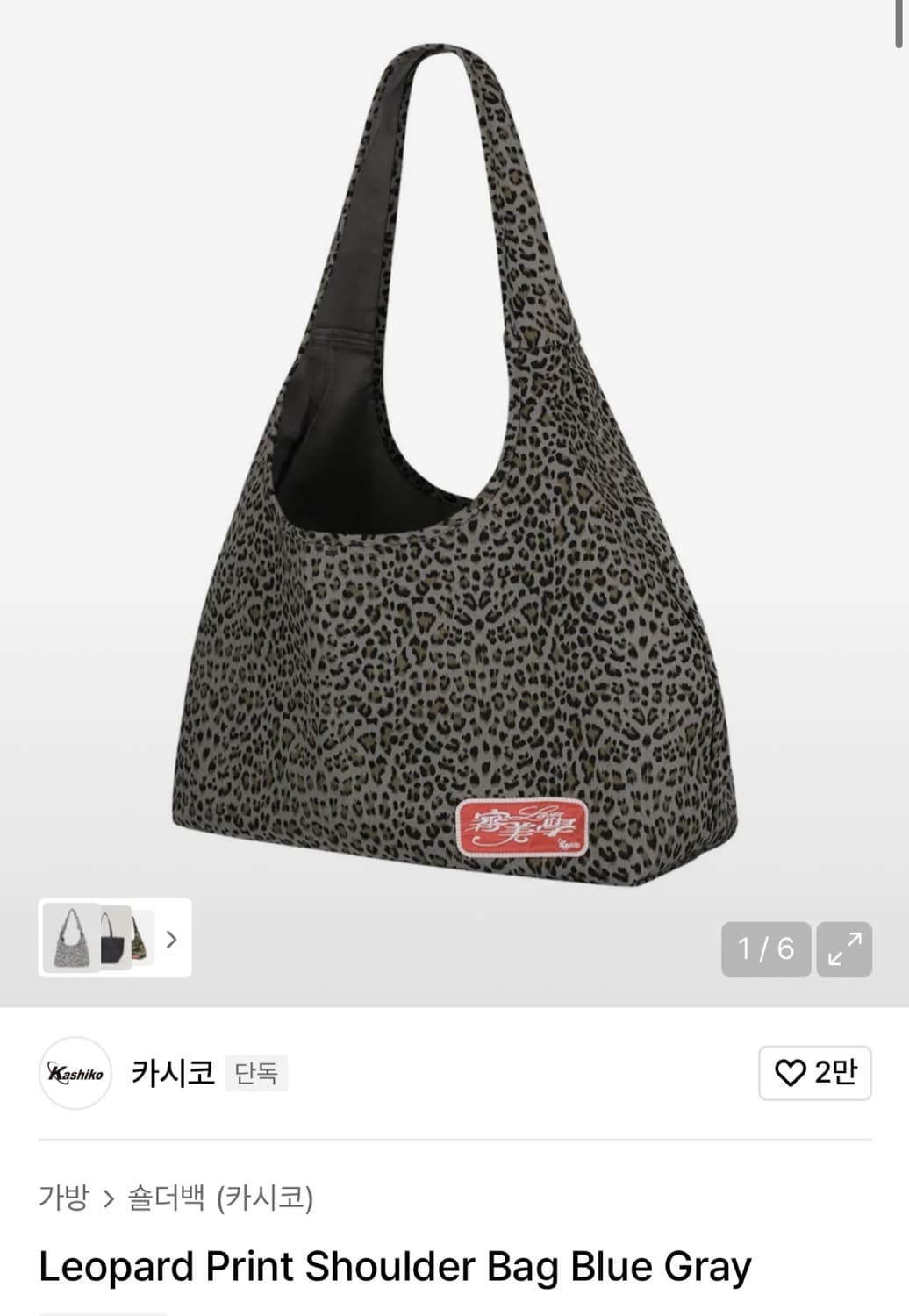Click the heart inside the wishlist button
The width and height of the screenshot is (909, 1316).
pos(791,1072)
